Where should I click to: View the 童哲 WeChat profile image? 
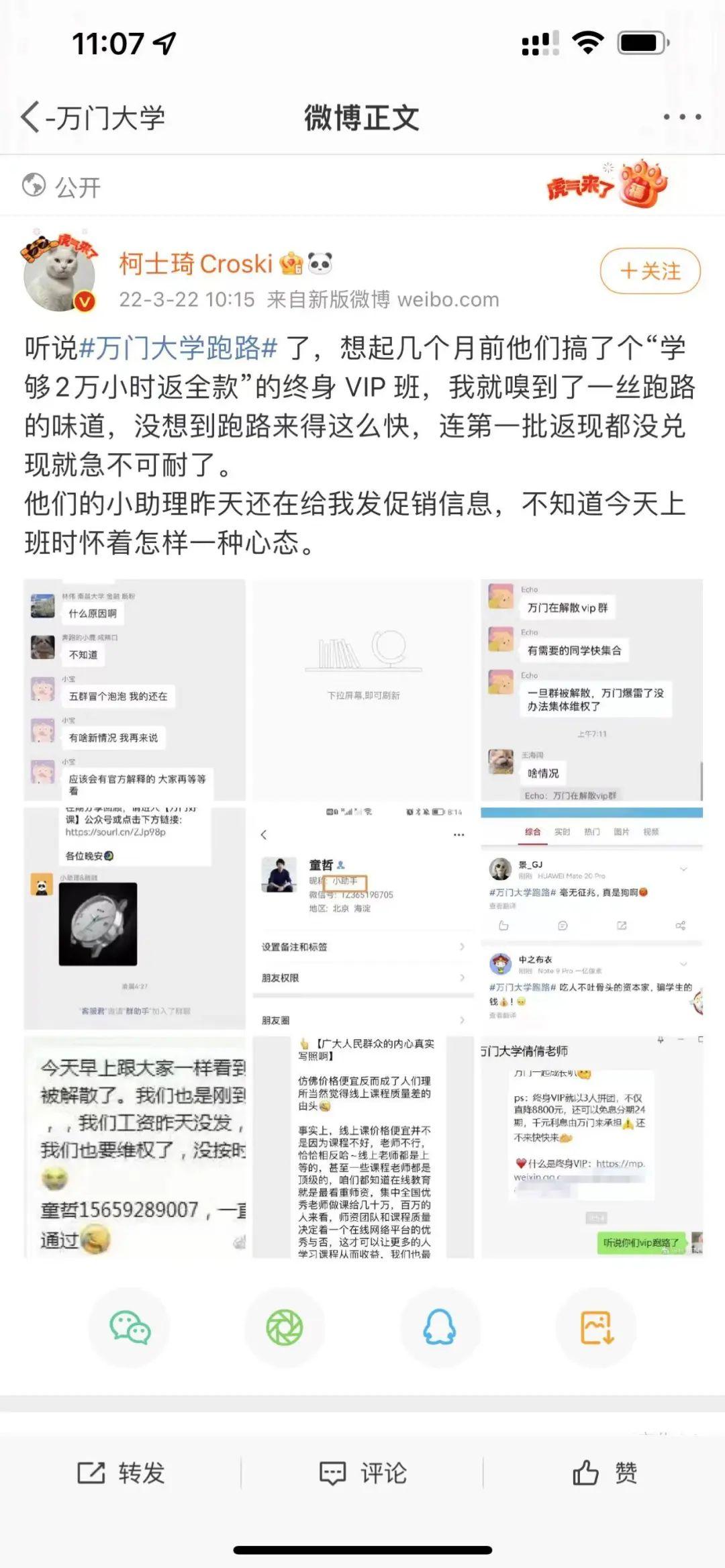(x=363, y=918)
